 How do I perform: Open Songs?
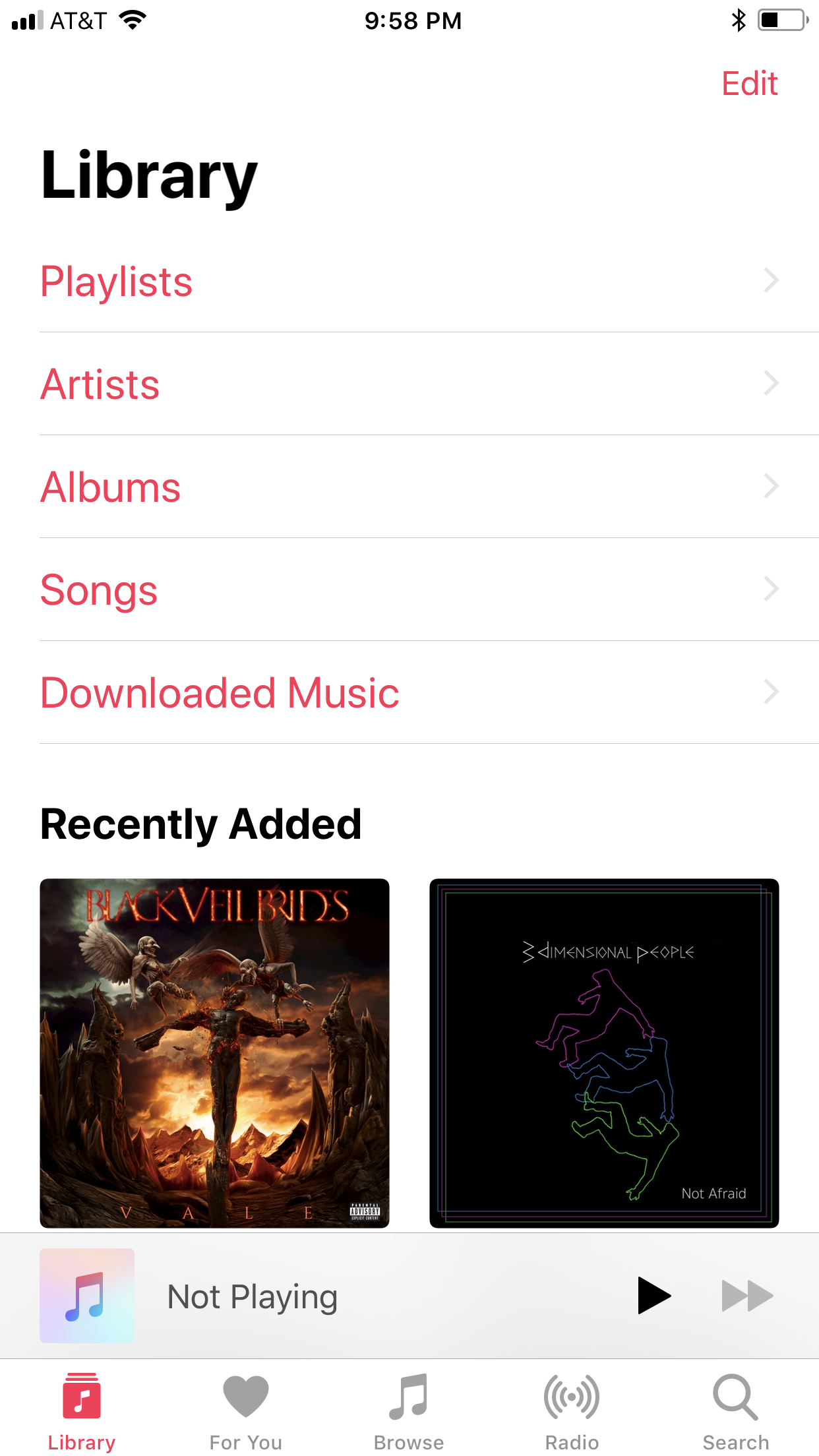[409, 590]
